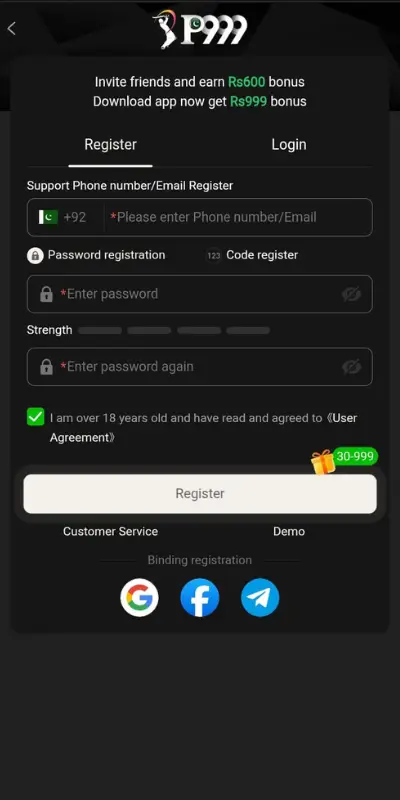Open the 30-999 gift bonus badge
This screenshot has height=800, width=400.
pyautogui.click(x=344, y=460)
